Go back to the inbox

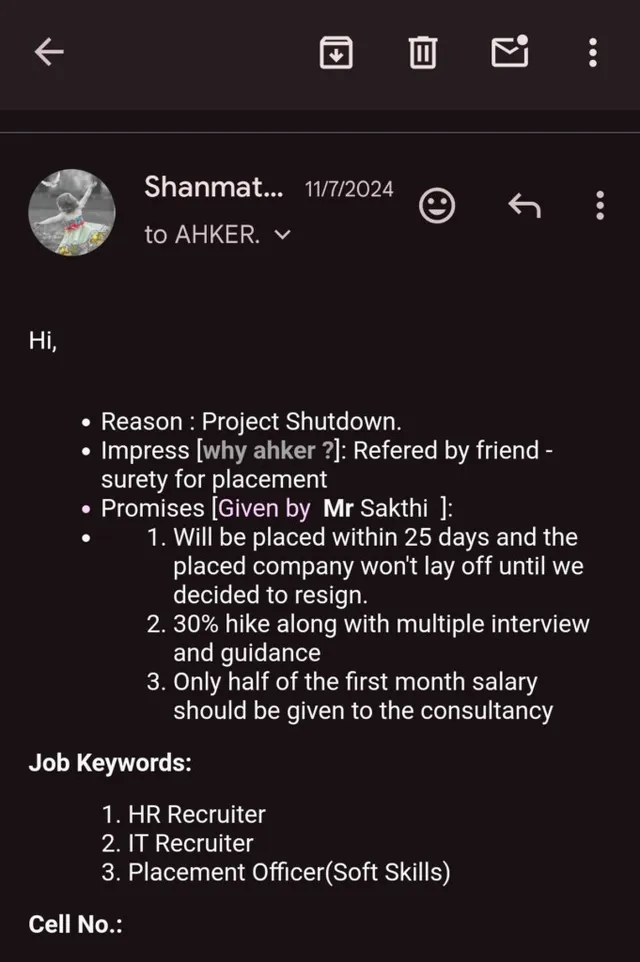pyautogui.click(x=49, y=53)
